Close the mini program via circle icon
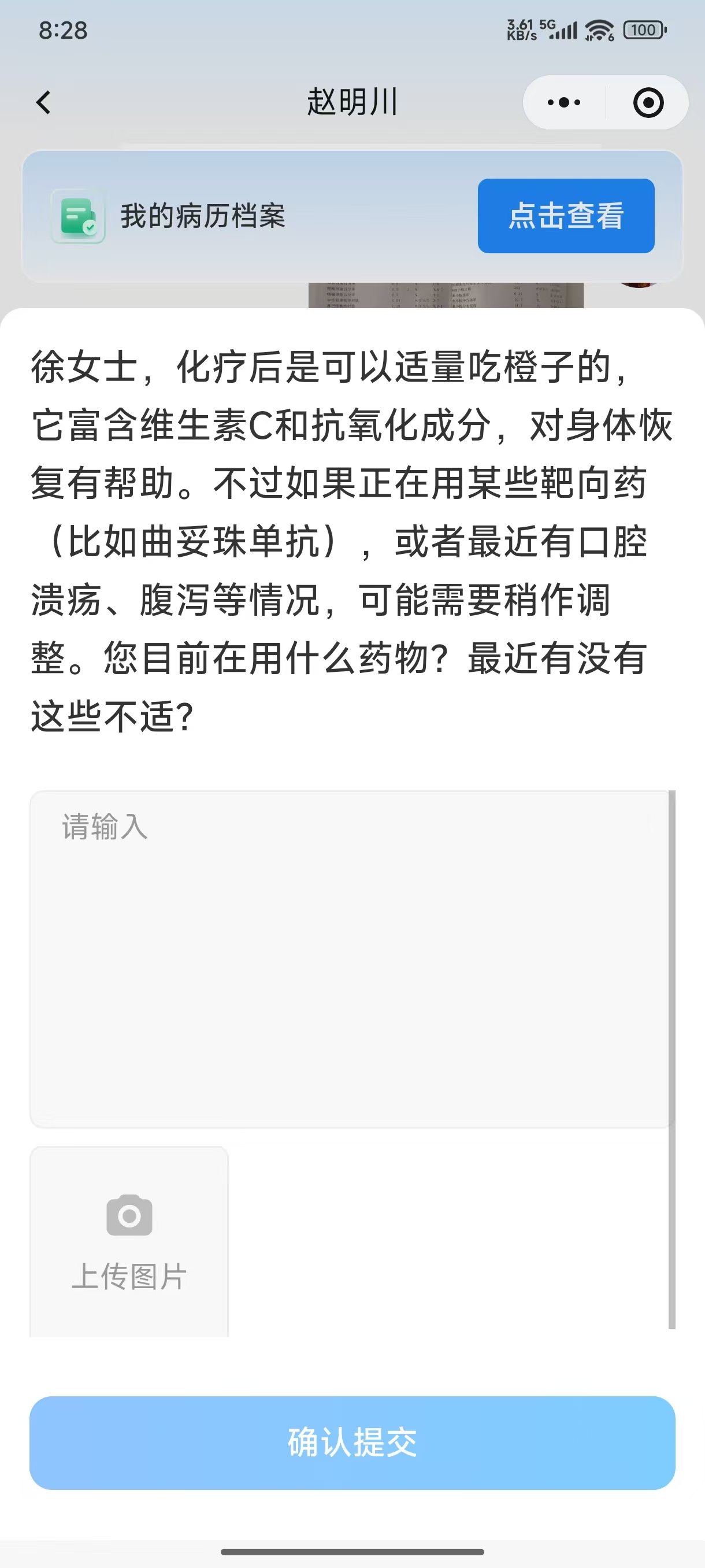This screenshot has height=1568, width=705. [648, 102]
